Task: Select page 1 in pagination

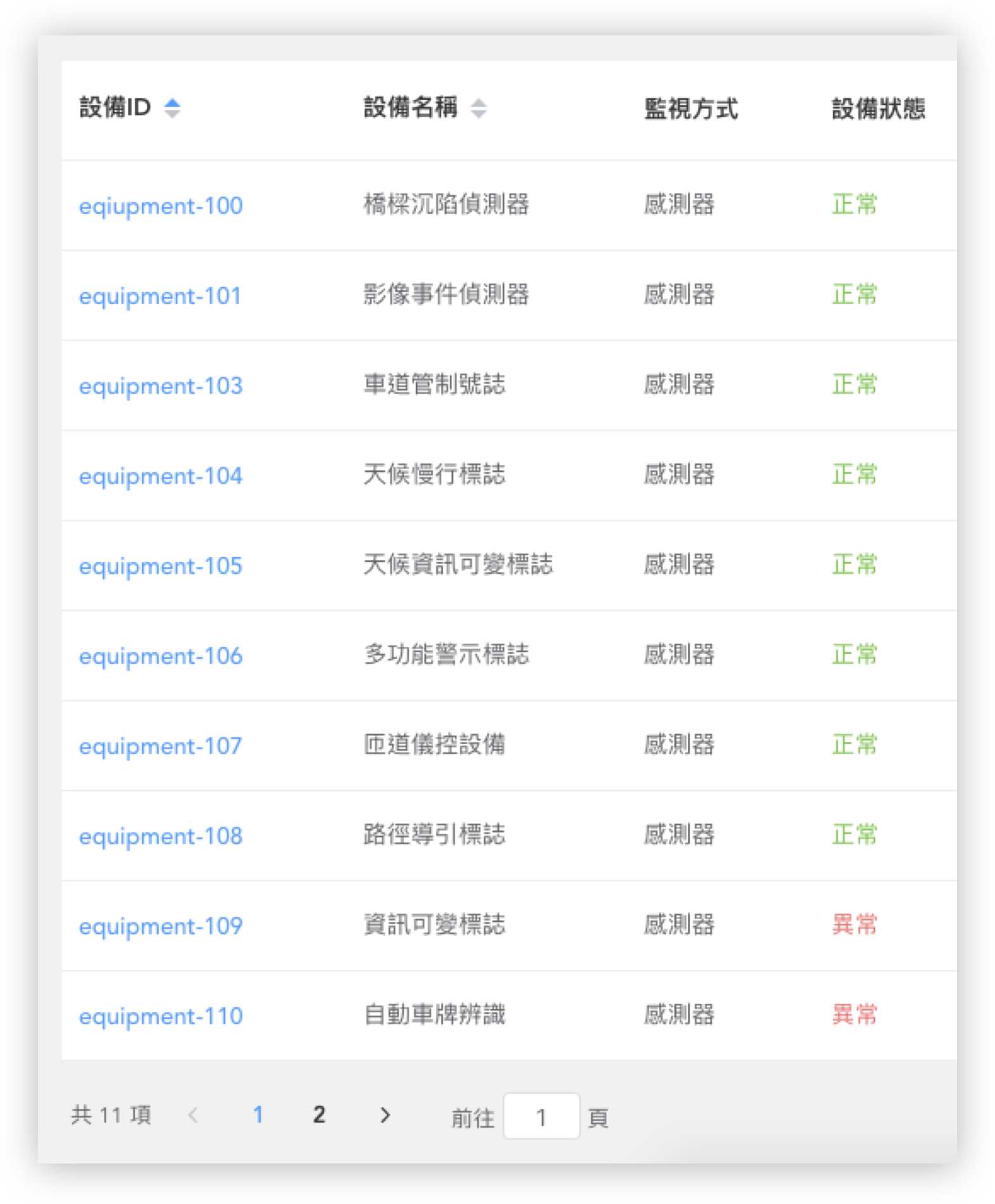Action: pyautogui.click(x=258, y=1115)
